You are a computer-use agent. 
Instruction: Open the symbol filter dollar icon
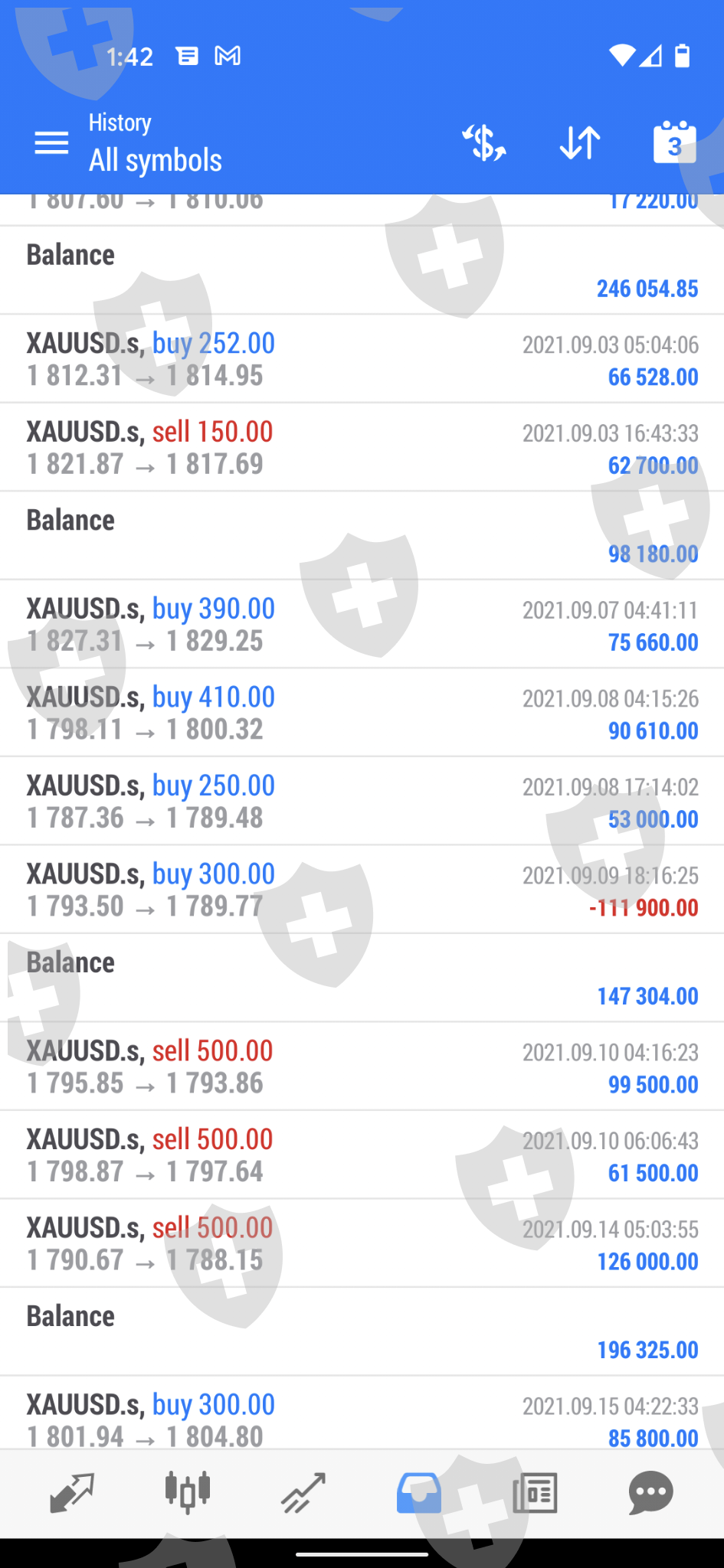pyautogui.click(x=484, y=142)
